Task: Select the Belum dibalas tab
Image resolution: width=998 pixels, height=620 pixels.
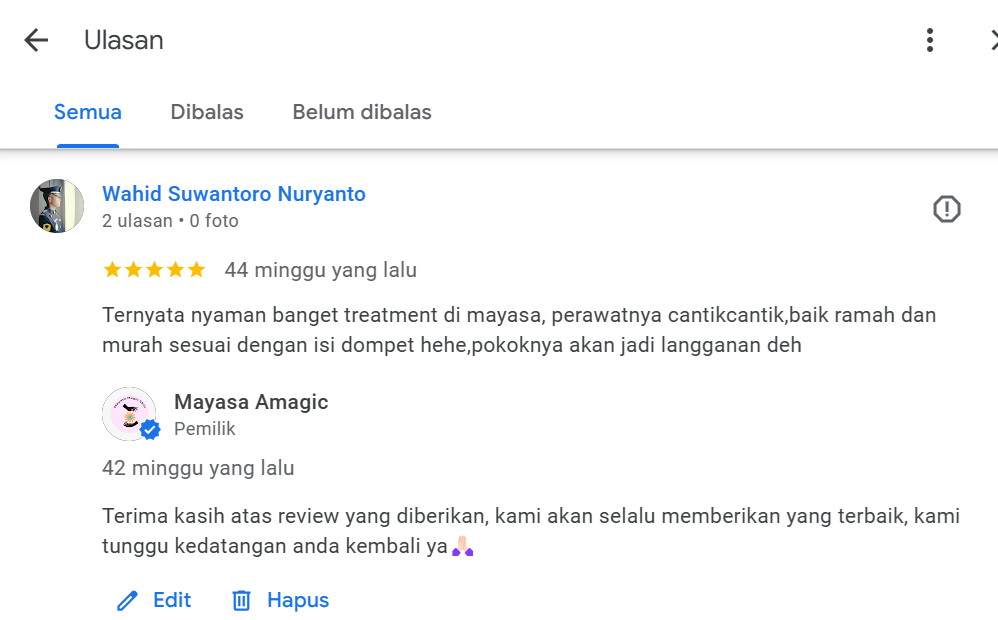Action: click(362, 112)
